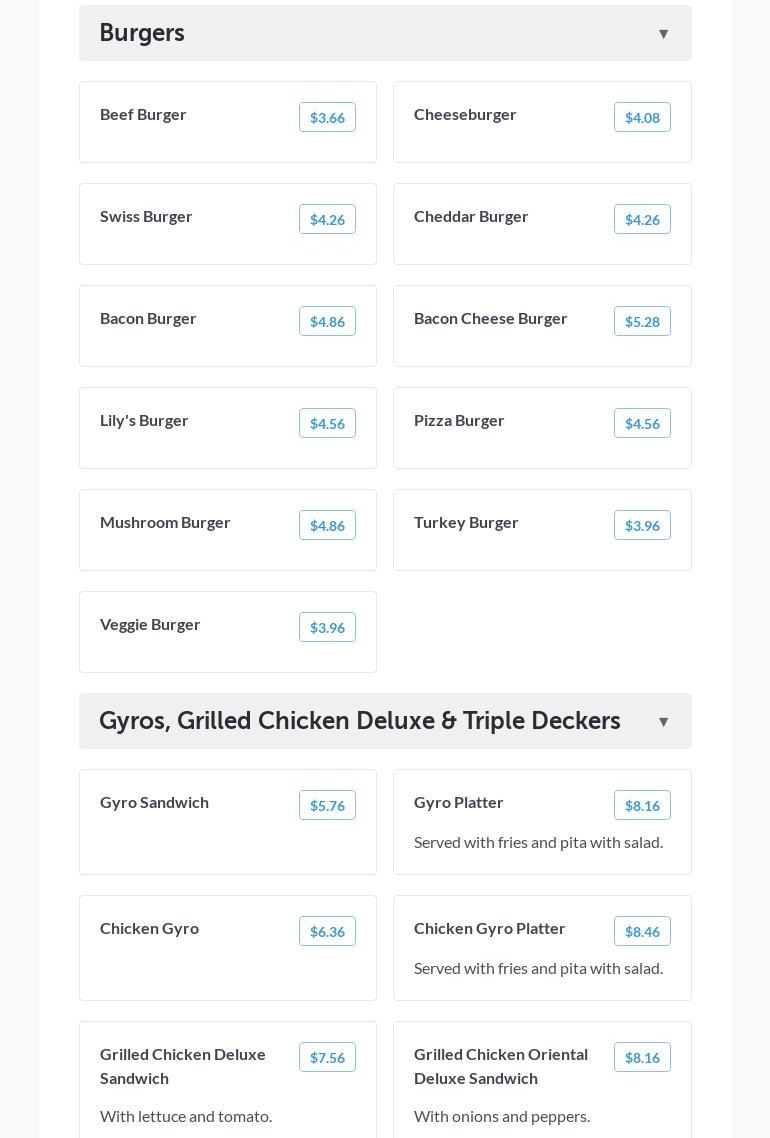This screenshot has height=1138, width=770.
Task: Tap the Mushroom Burger $4.86 price button
Action: click(x=327, y=526)
